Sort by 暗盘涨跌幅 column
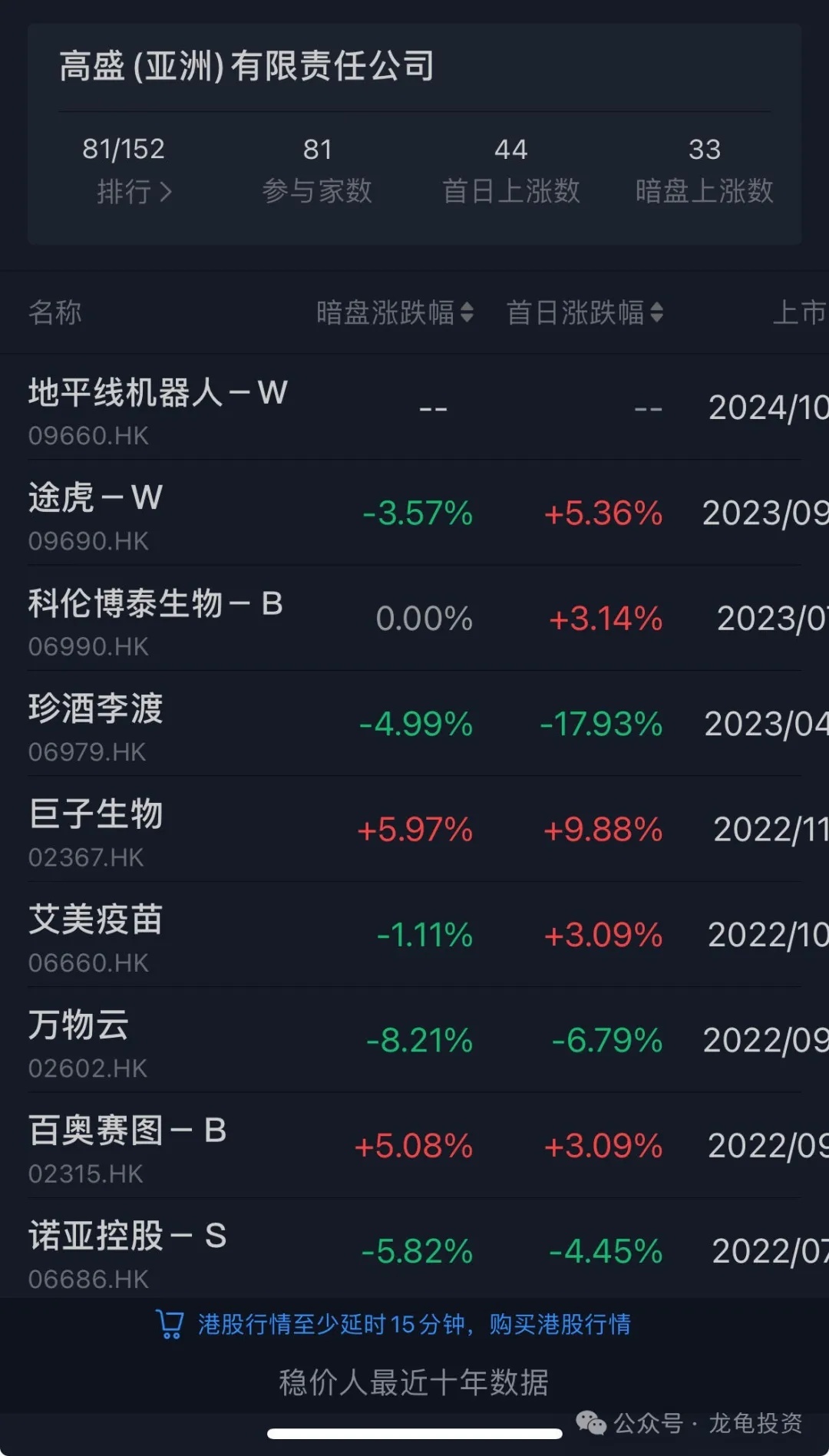Image resolution: width=829 pixels, height=1456 pixels. (395, 312)
